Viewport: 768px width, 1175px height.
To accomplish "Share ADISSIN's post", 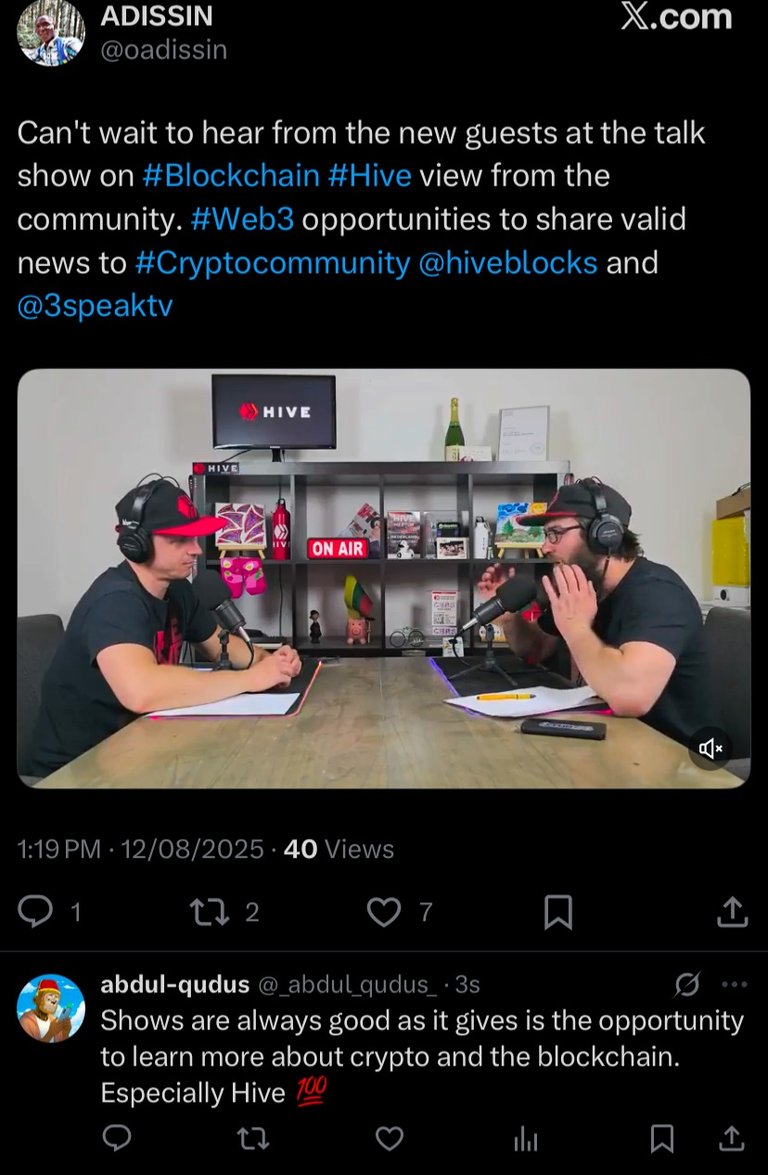I will point(732,911).
